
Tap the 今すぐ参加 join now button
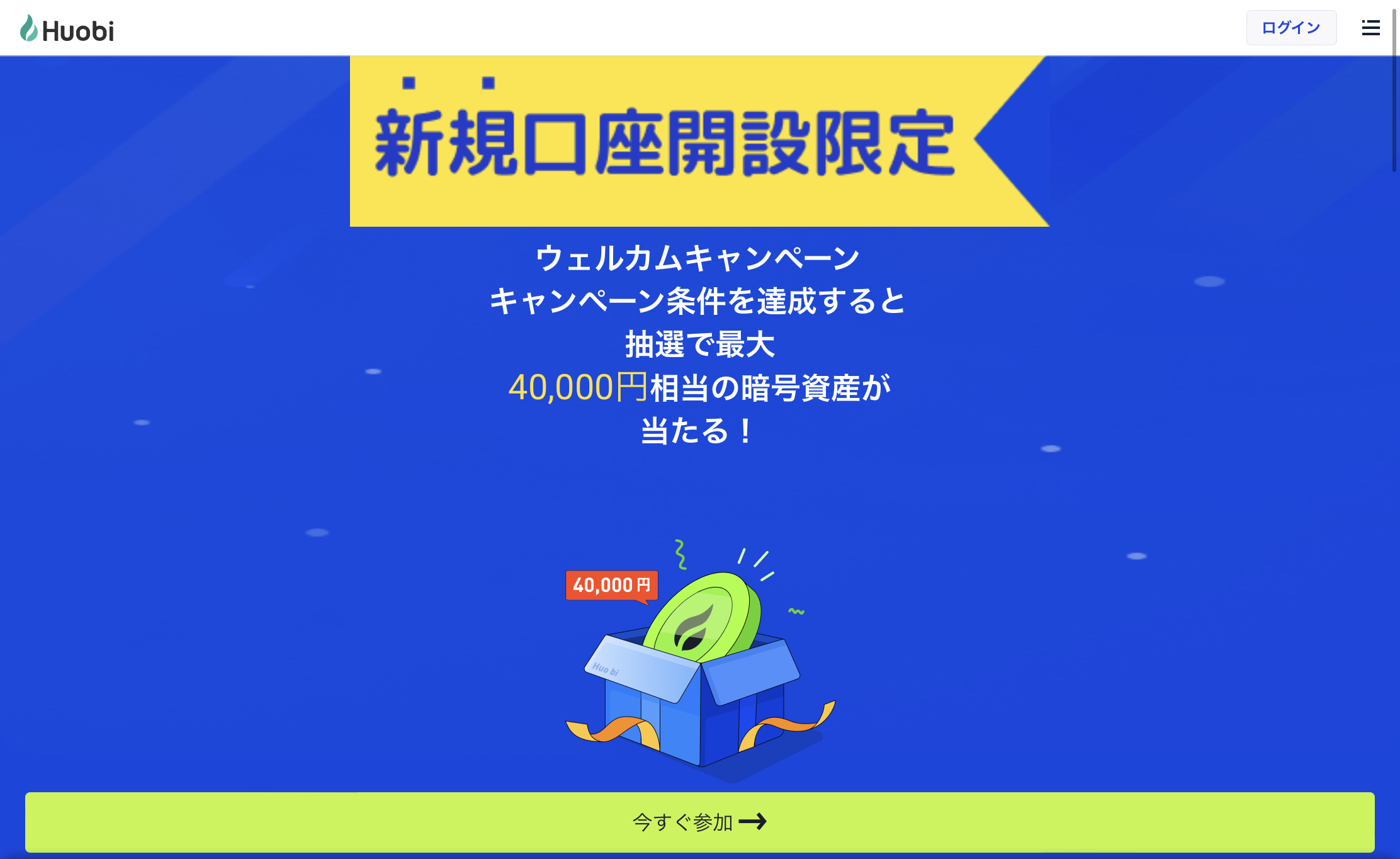pos(699,822)
